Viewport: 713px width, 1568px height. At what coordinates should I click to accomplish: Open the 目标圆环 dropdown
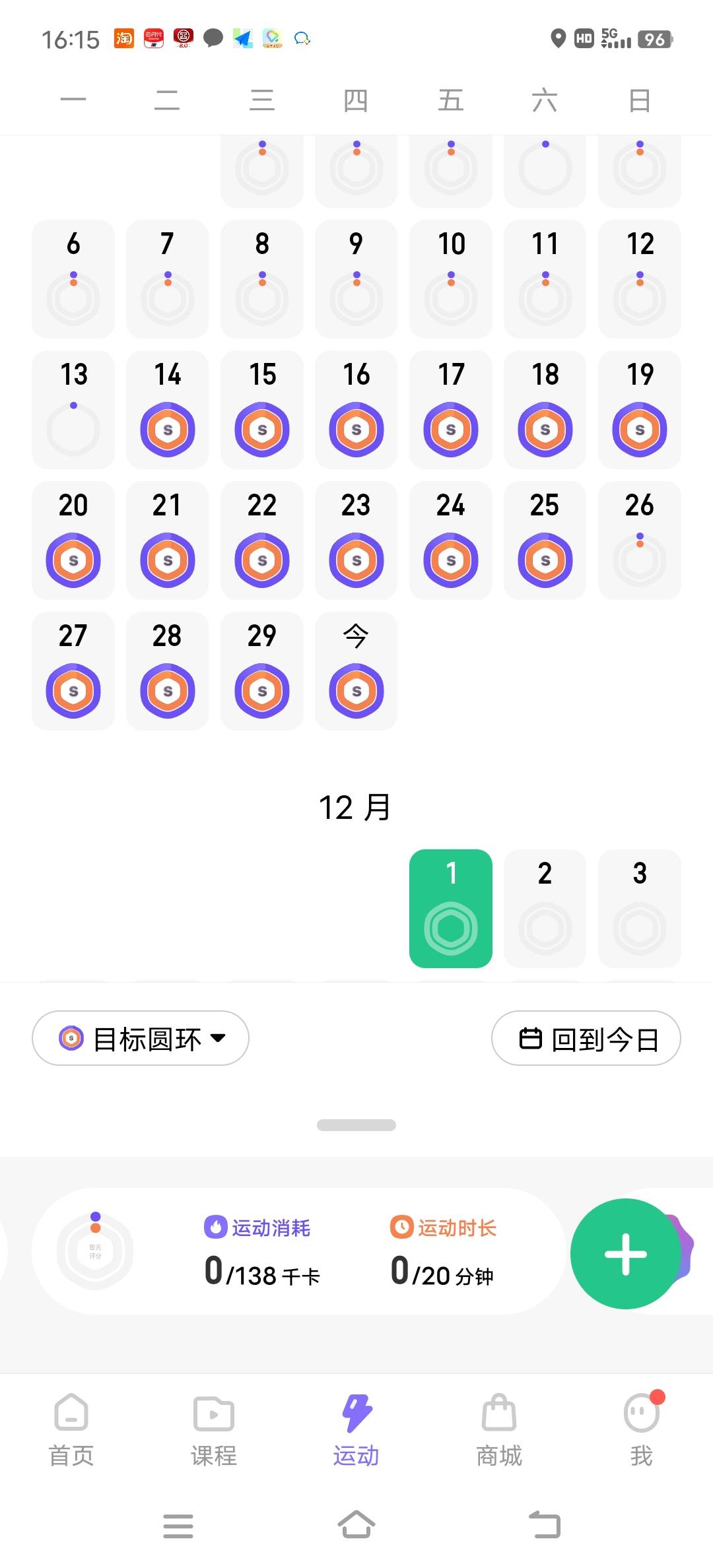click(x=140, y=1037)
